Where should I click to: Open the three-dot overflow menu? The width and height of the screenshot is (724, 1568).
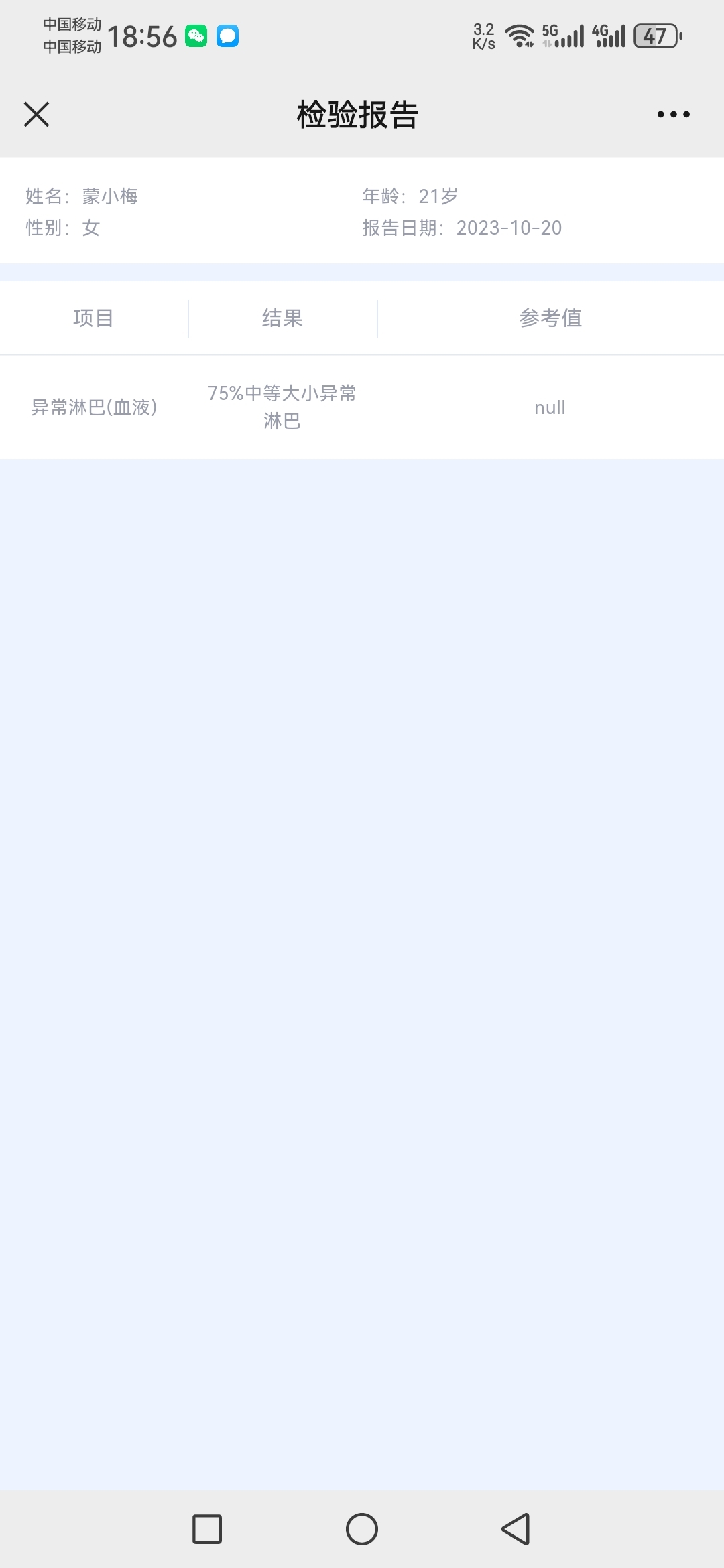tap(673, 114)
